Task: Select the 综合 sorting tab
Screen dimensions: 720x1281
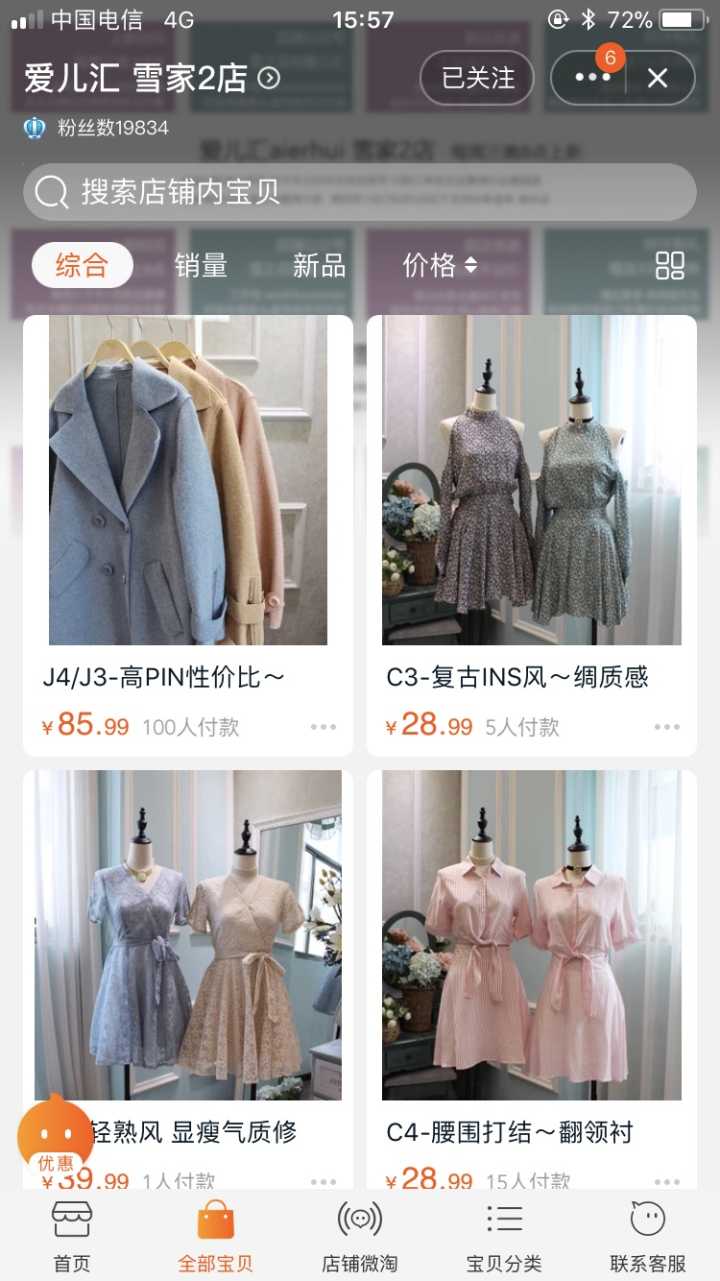Action: 82,266
